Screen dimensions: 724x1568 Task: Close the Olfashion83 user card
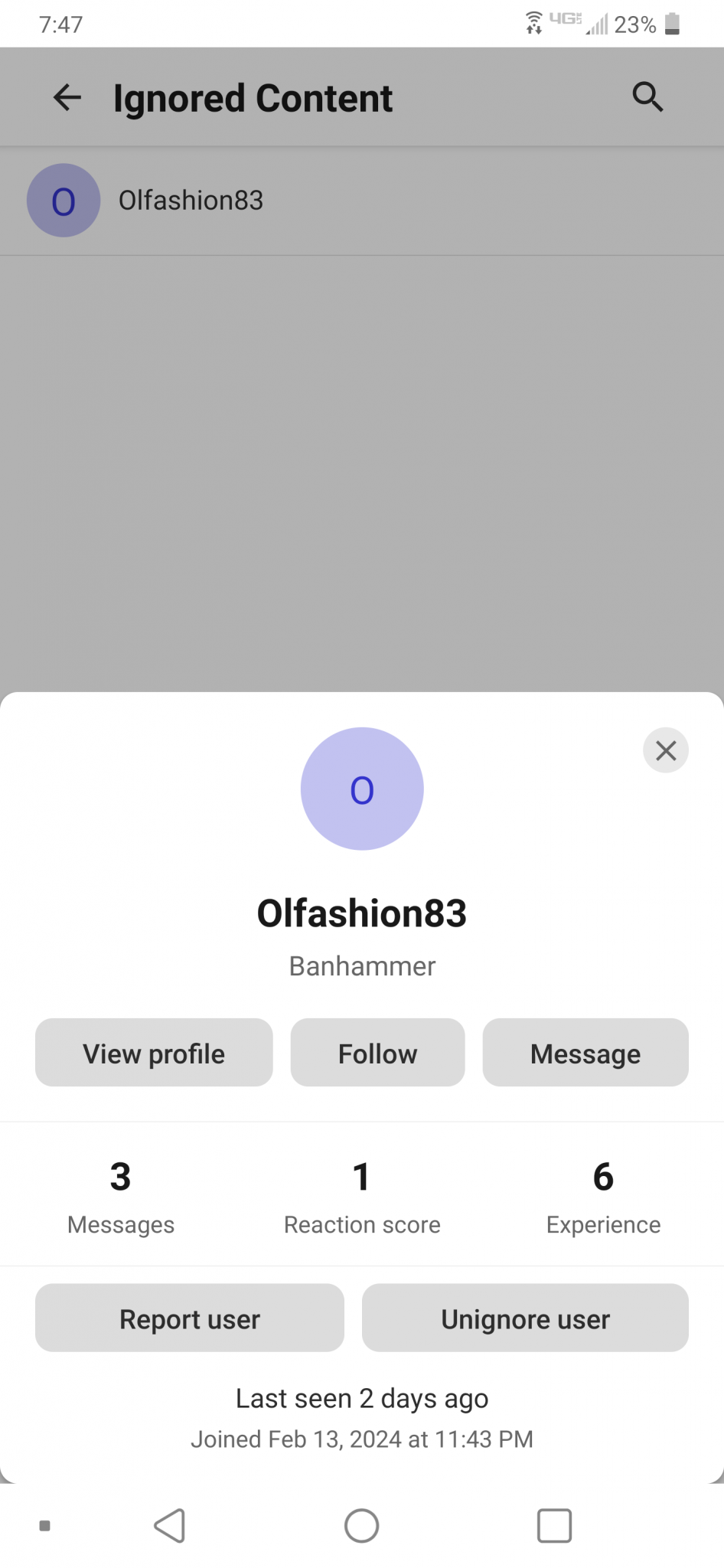tap(665, 750)
